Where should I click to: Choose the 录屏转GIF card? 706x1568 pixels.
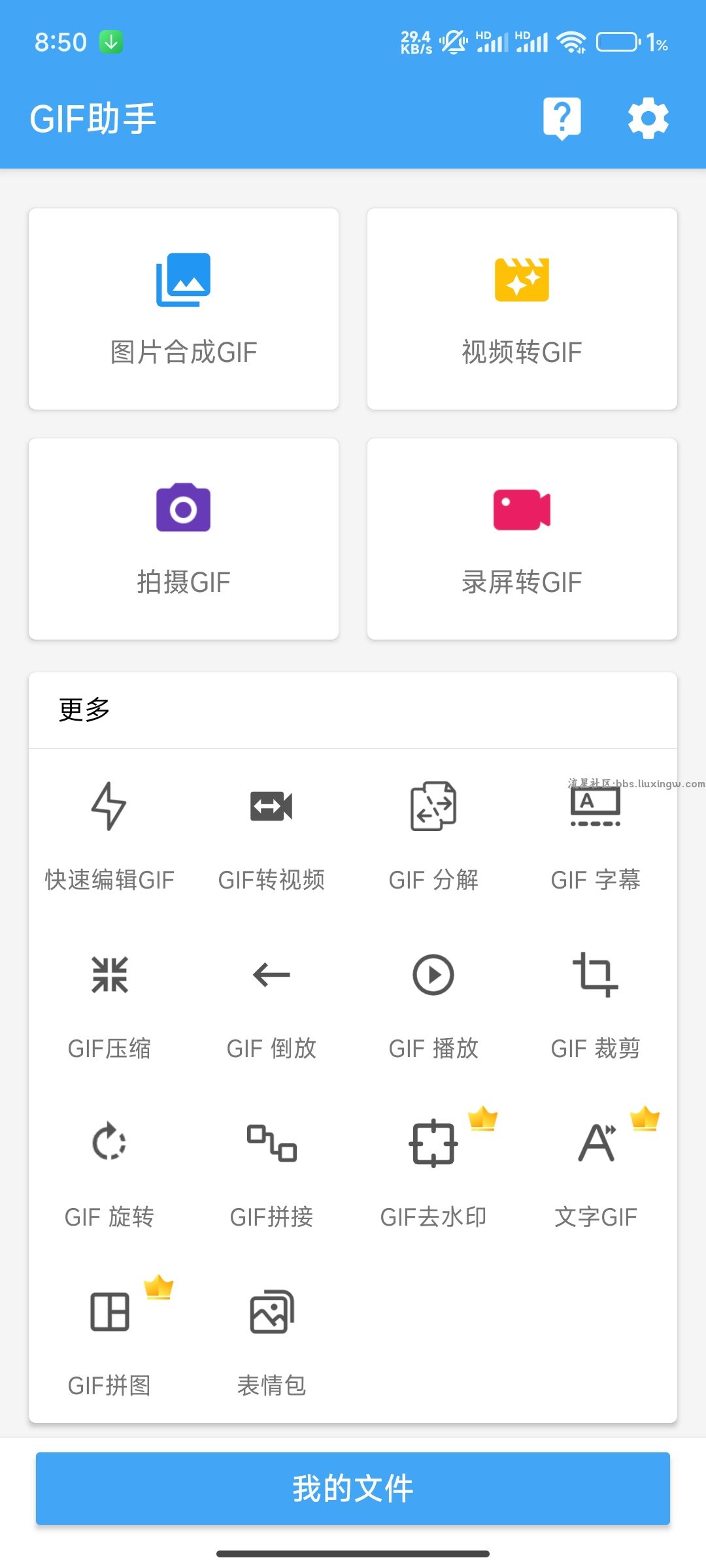(522, 539)
